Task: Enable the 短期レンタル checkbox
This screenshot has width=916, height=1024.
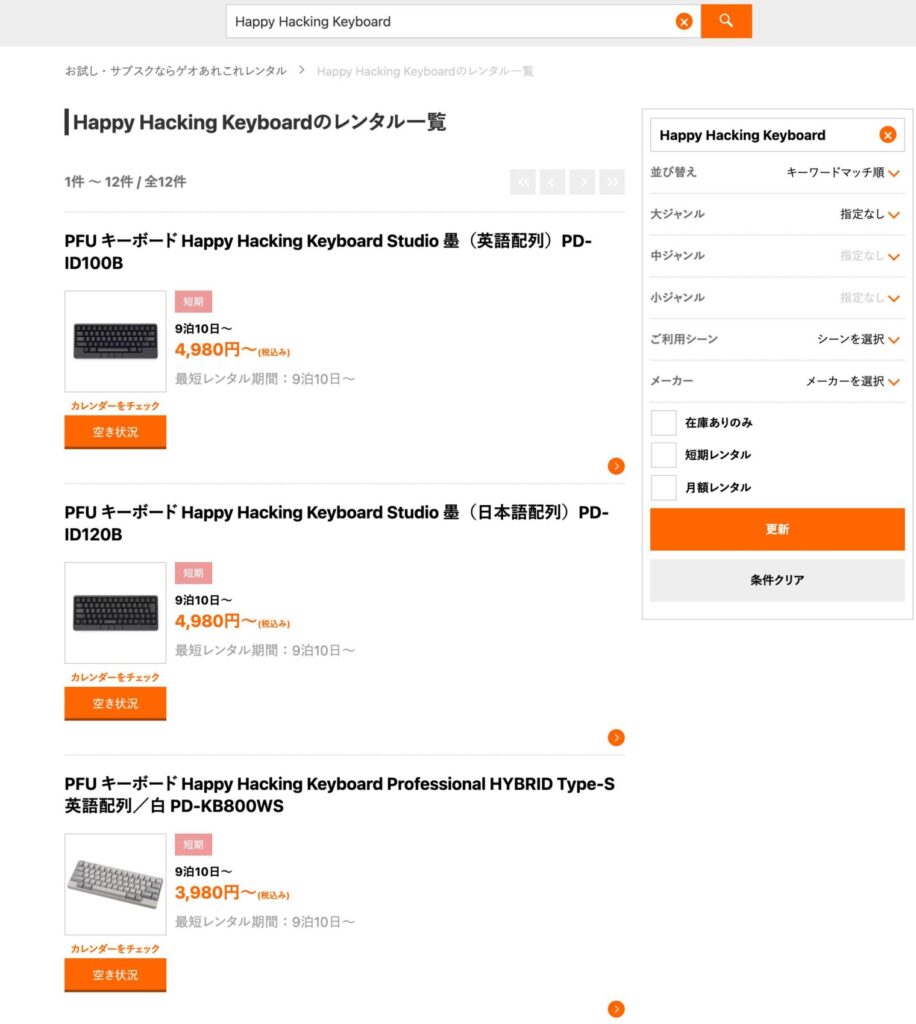Action: click(664, 455)
